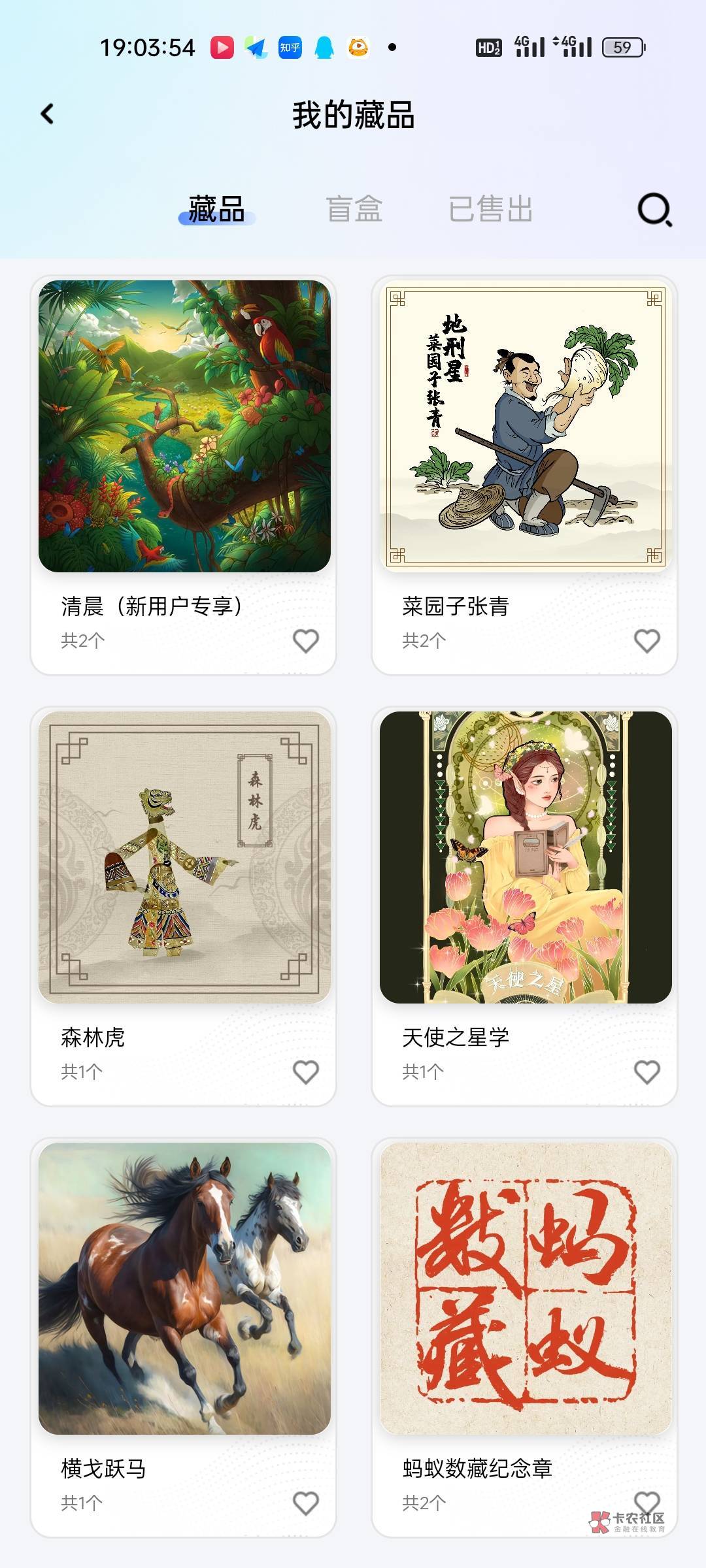Open the collection search icon
This screenshot has height=1568, width=706.
pos(654,210)
